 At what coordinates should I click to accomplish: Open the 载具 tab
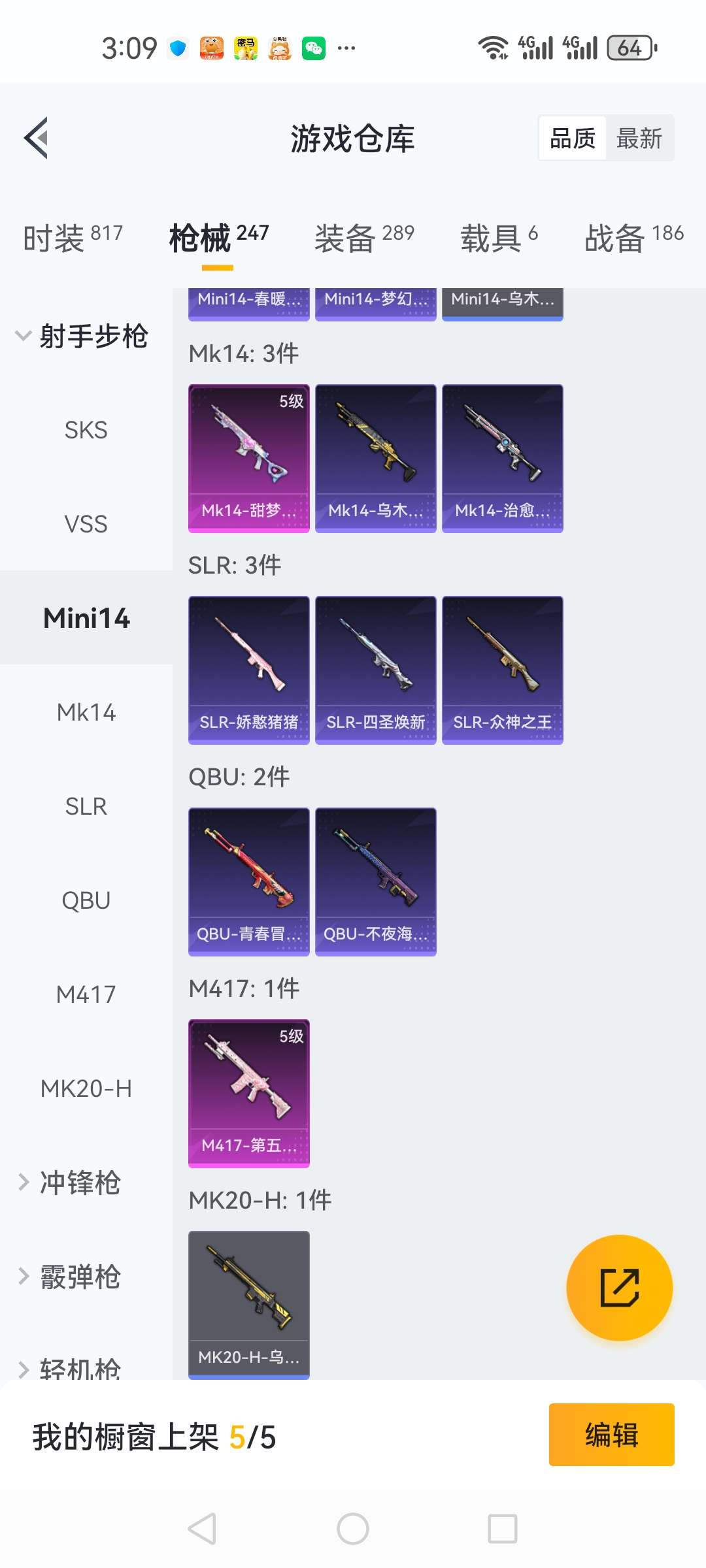pos(499,237)
